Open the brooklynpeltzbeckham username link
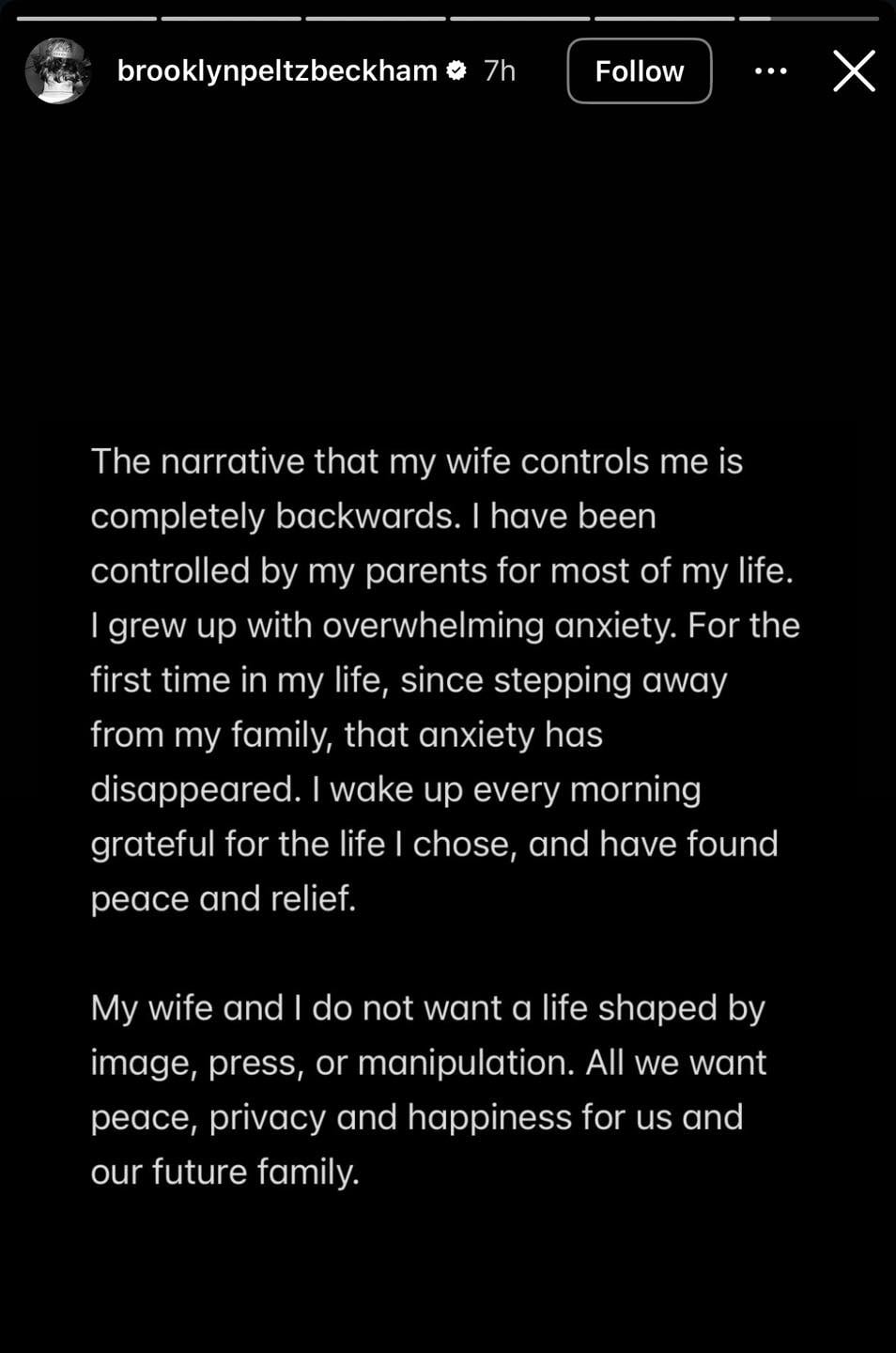This screenshot has height=1353, width=896. point(276,71)
